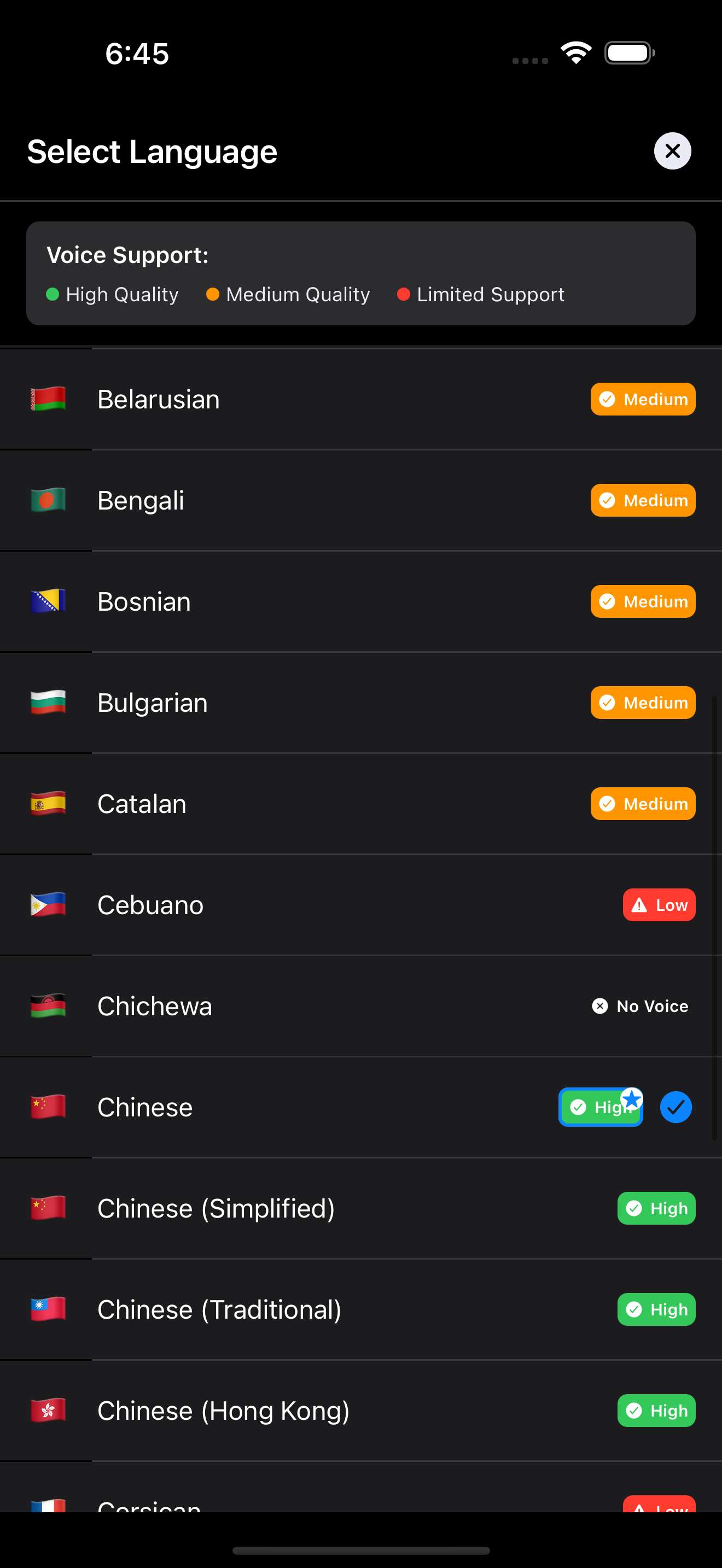Viewport: 722px width, 1568px height.
Task: Switch to Chinese (Simplified)
Action: pos(360,1208)
